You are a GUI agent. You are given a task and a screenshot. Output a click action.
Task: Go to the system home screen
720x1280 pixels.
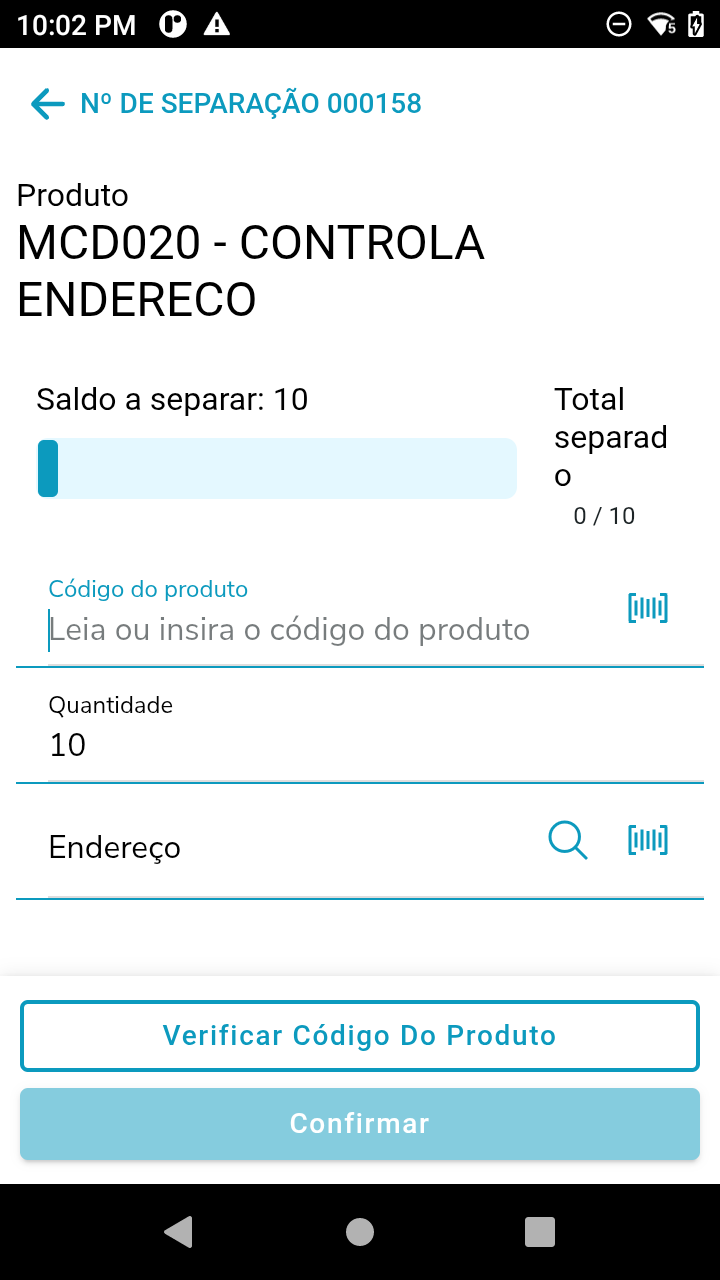click(x=360, y=1232)
